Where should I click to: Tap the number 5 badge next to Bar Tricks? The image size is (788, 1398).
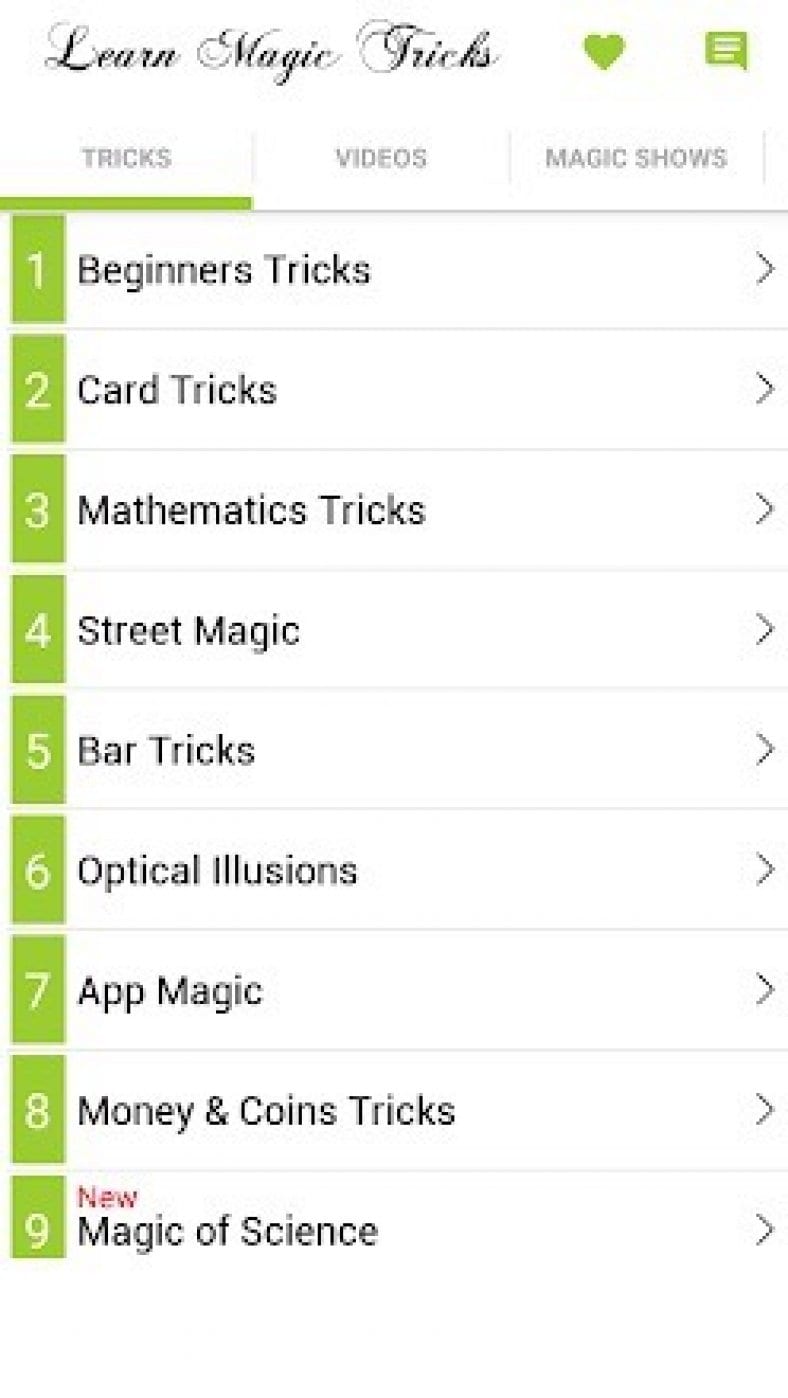tap(36, 750)
